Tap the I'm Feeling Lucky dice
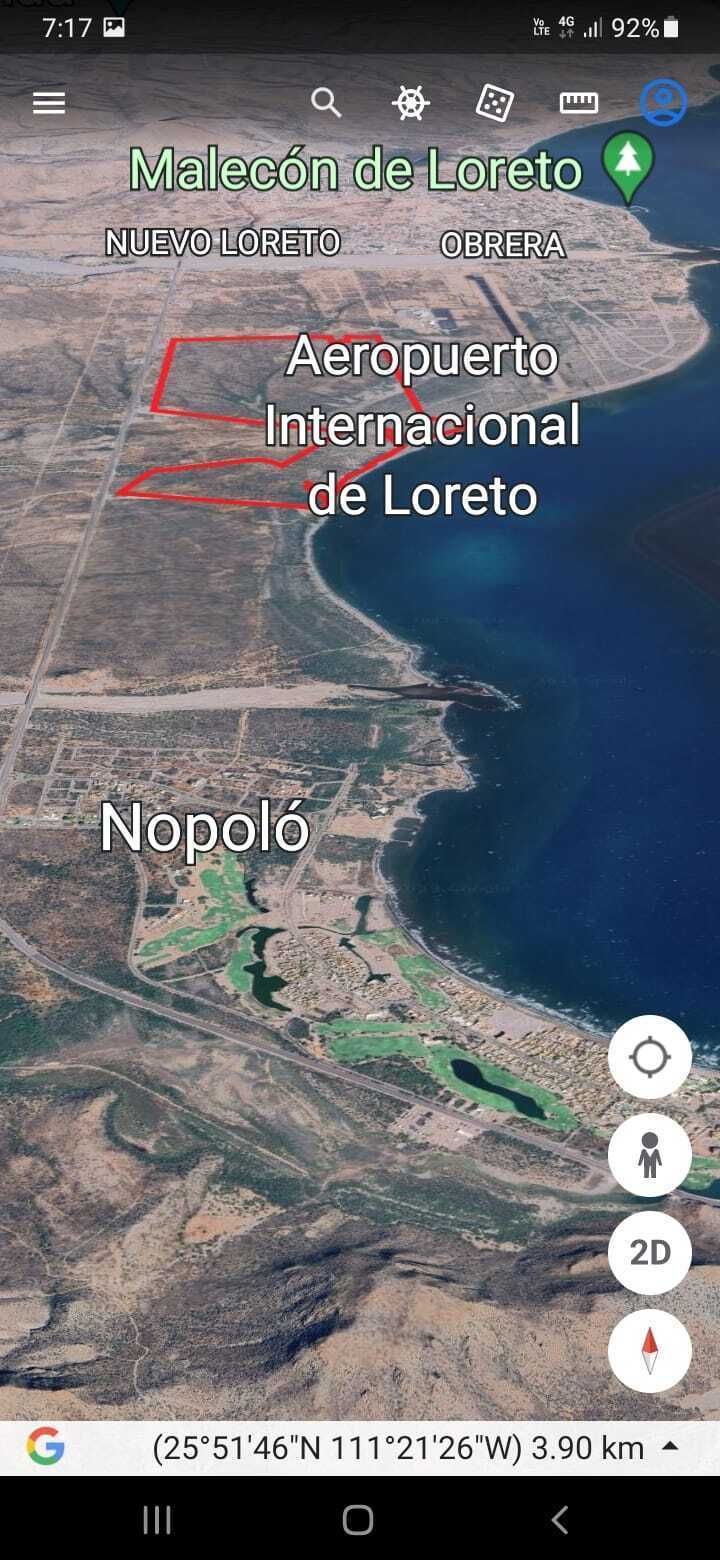The width and height of the screenshot is (720, 1560). point(494,103)
